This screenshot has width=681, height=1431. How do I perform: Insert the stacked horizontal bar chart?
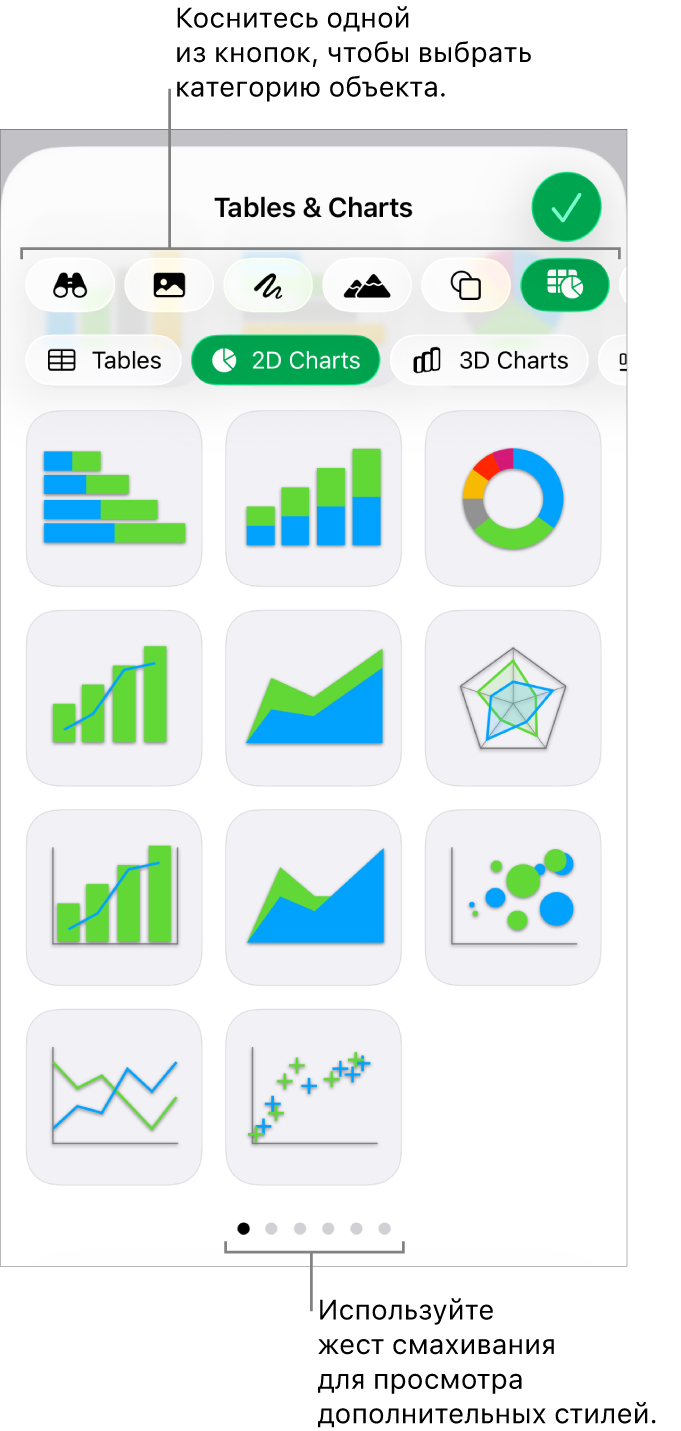pos(114,498)
